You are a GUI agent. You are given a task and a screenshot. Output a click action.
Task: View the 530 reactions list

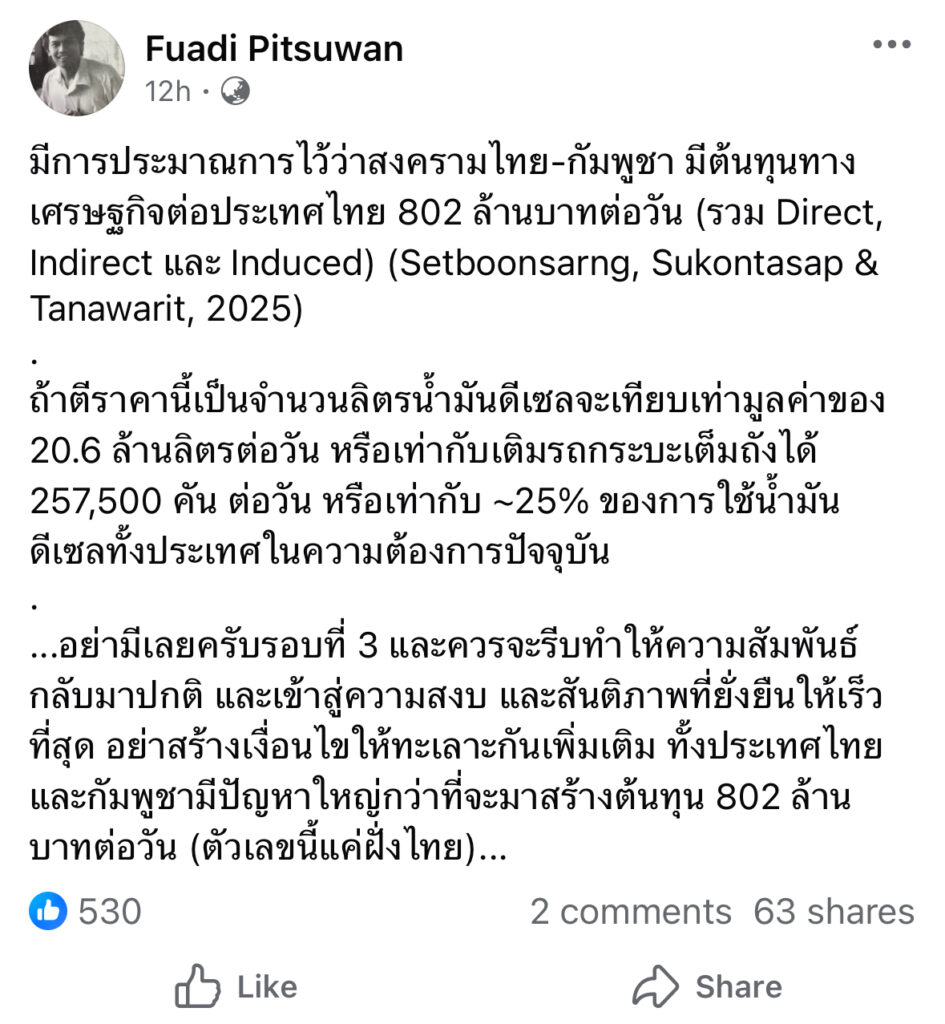coord(86,911)
